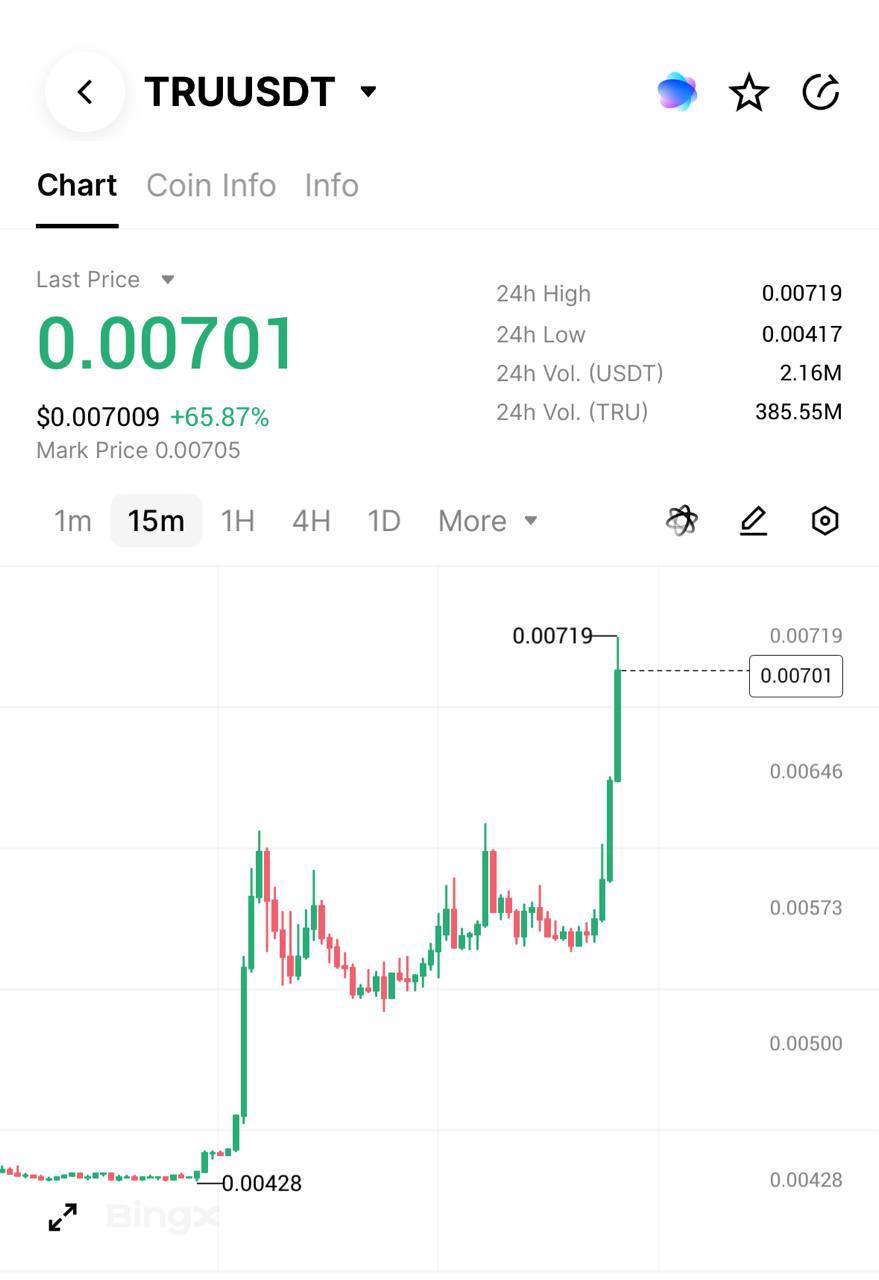Expand the chart to full screen
The height and width of the screenshot is (1280, 879).
(x=63, y=1217)
